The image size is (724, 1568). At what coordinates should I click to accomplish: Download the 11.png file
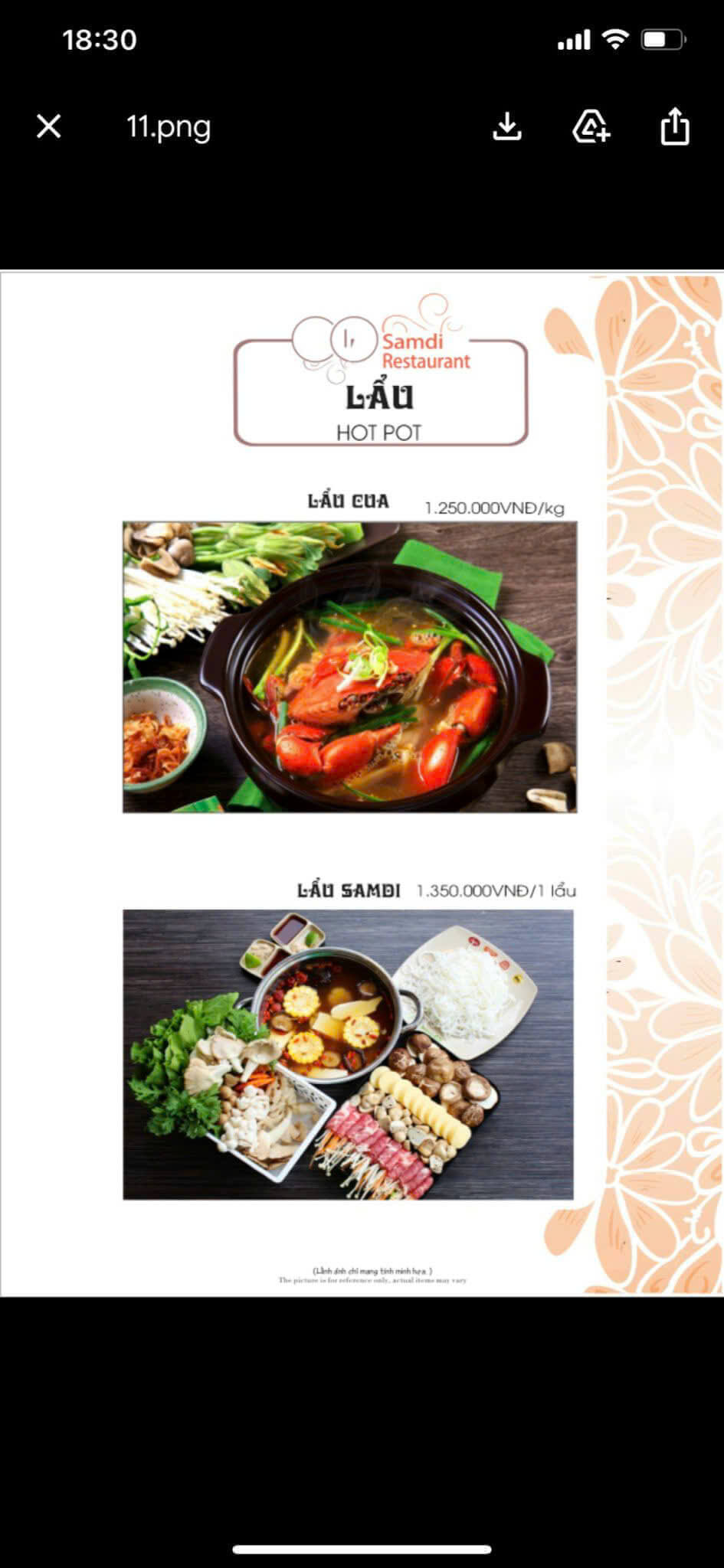[x=506, y=126]
